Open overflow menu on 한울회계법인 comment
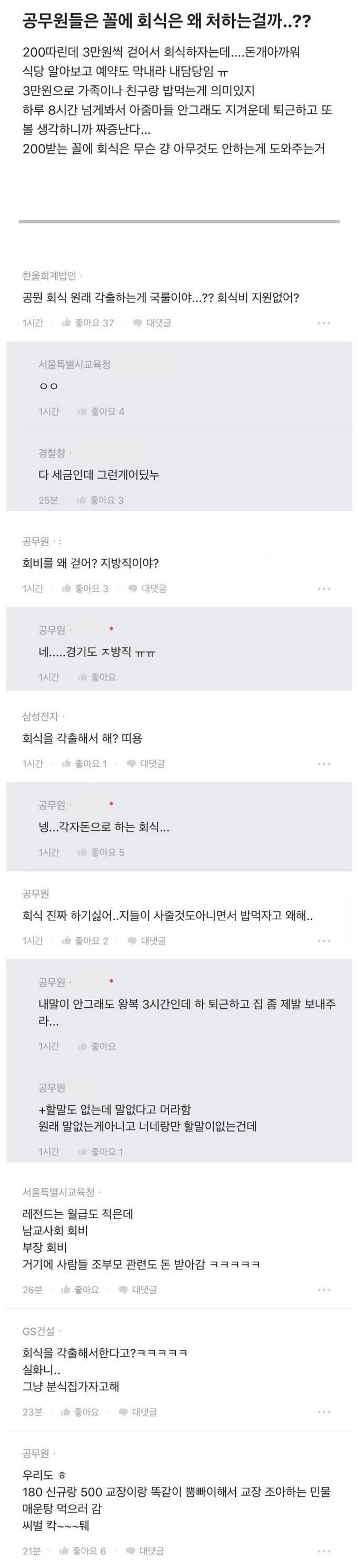This screenshot has width=358, height=1568. point(324,323)
